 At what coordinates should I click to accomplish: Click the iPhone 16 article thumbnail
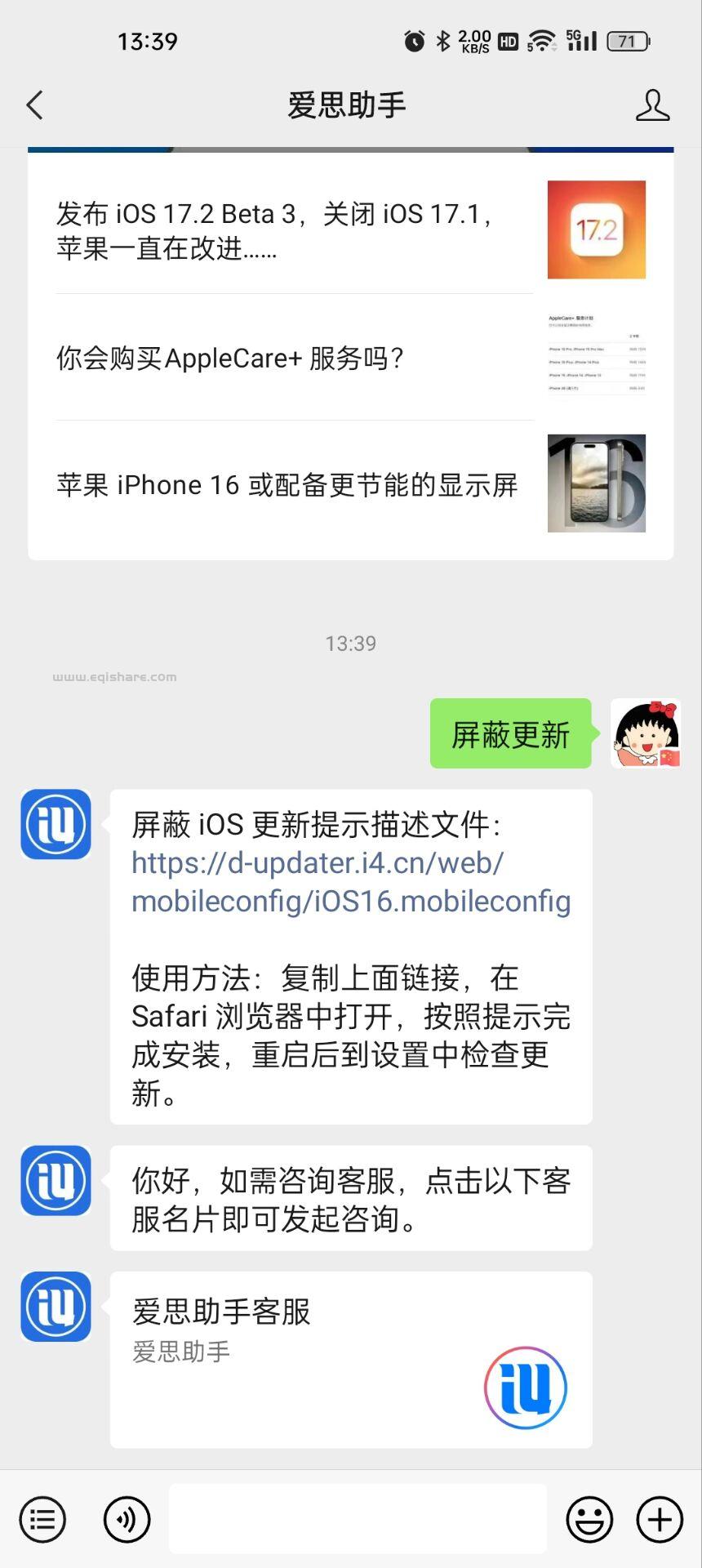pyautogui.click(x=596, y=483)
